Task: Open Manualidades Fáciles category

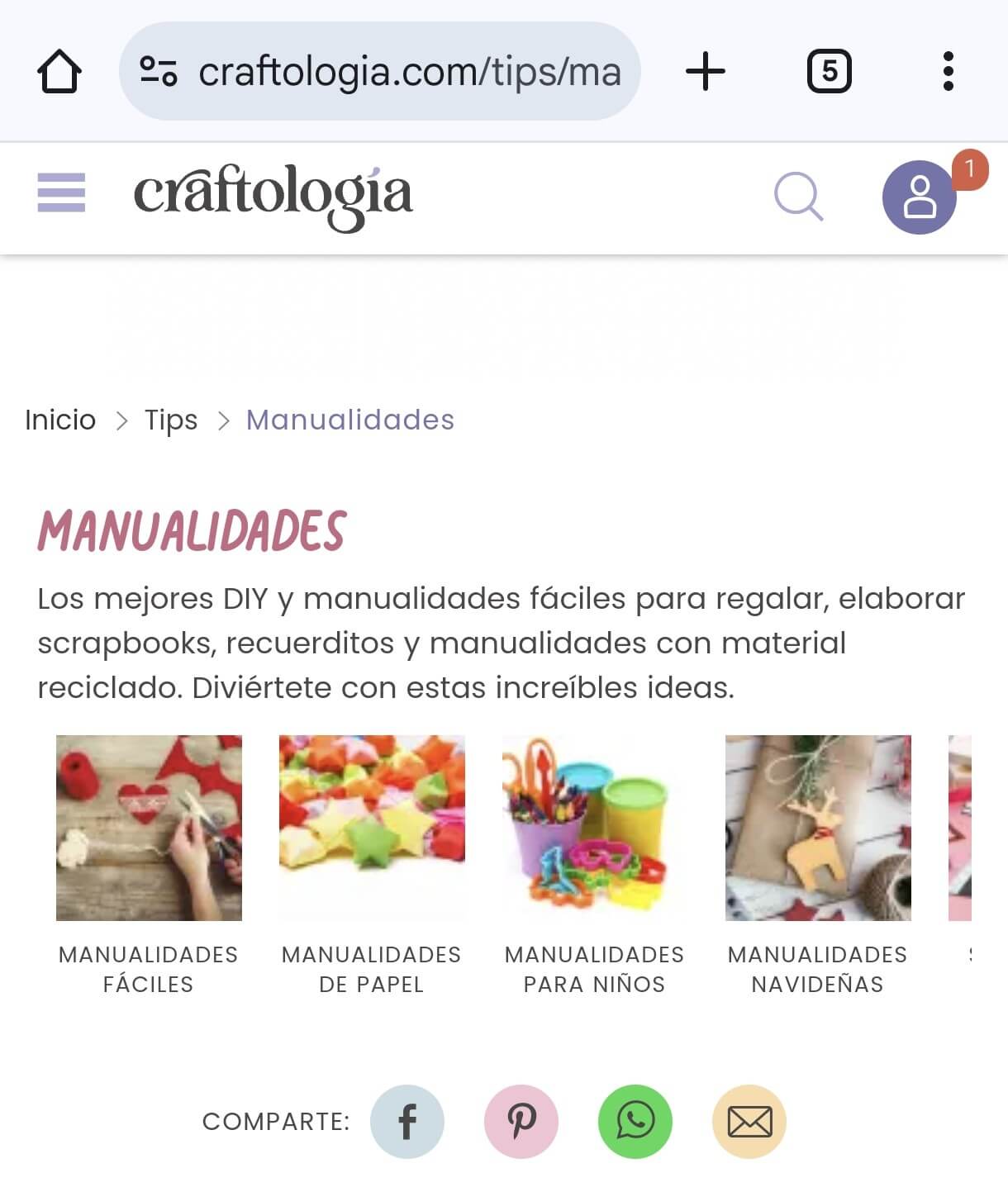Action: tap(148, 828)
